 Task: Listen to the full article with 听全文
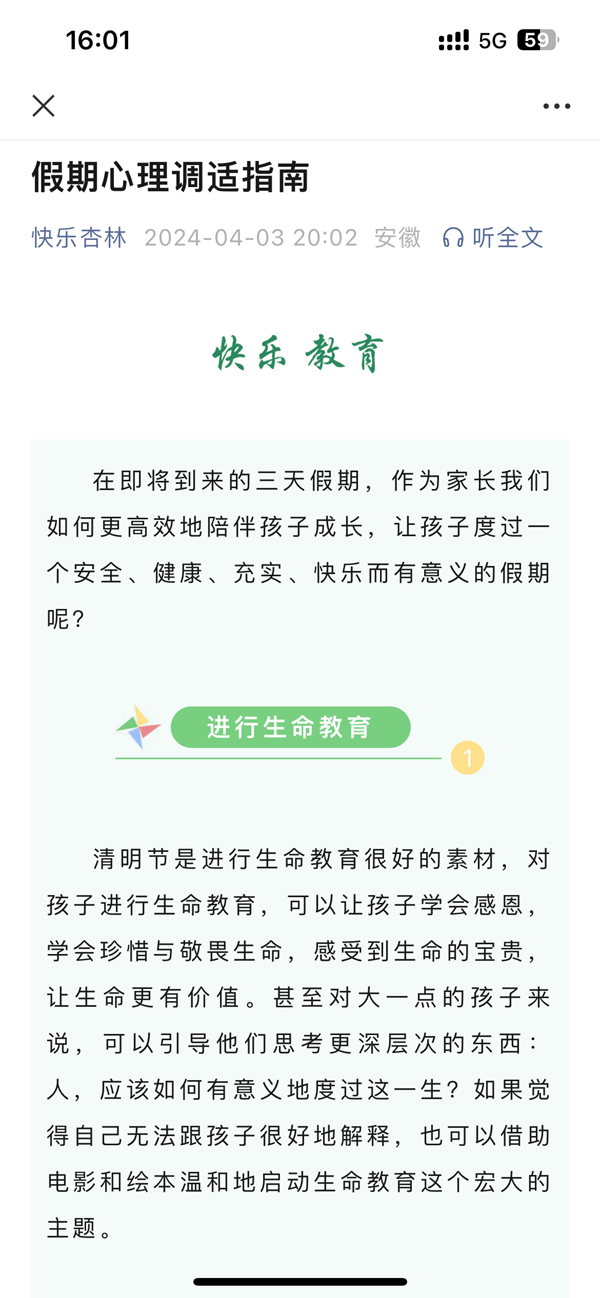[x=494, y=238]
